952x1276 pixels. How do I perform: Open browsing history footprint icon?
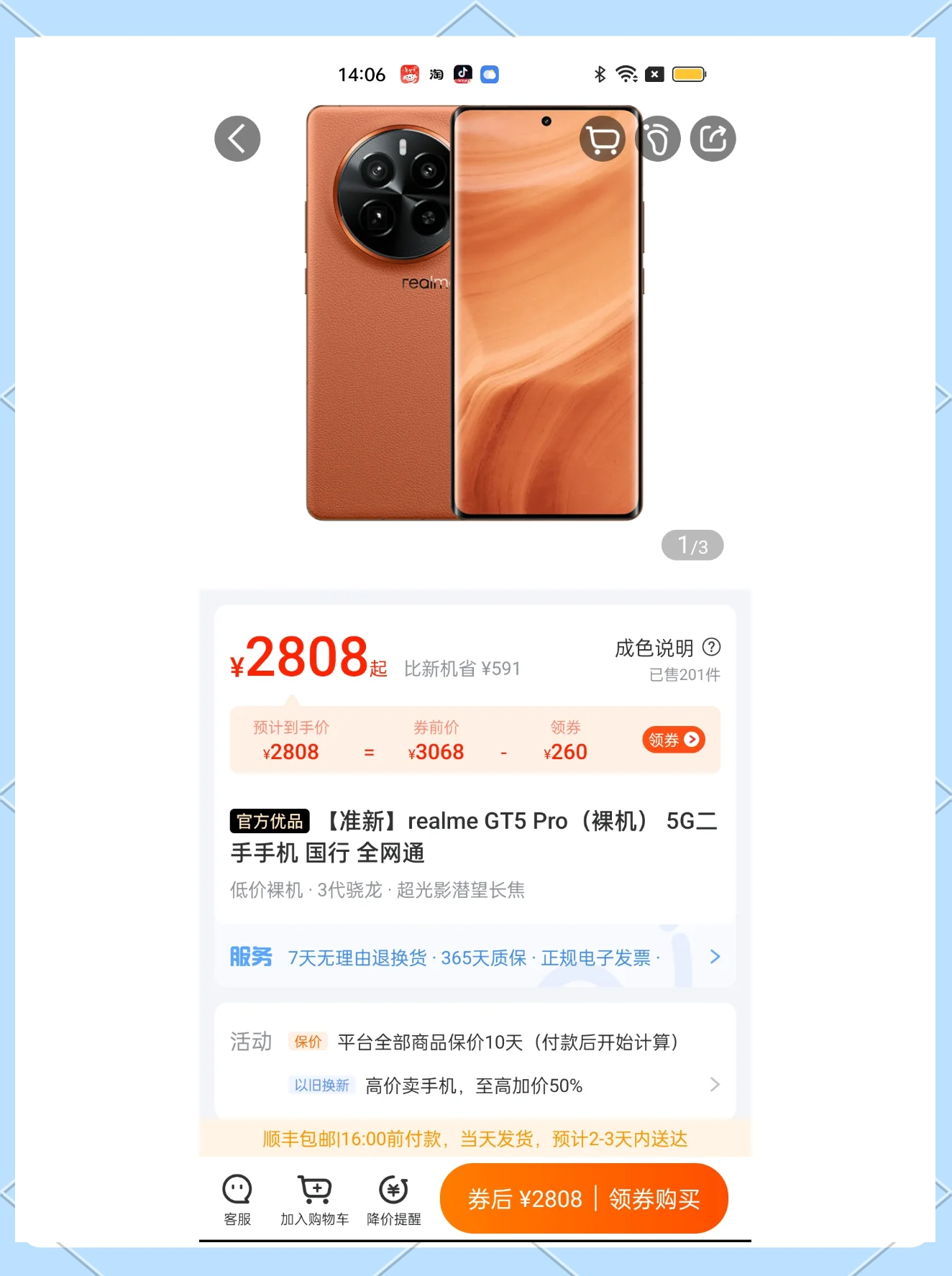click(x=658, y=139)
